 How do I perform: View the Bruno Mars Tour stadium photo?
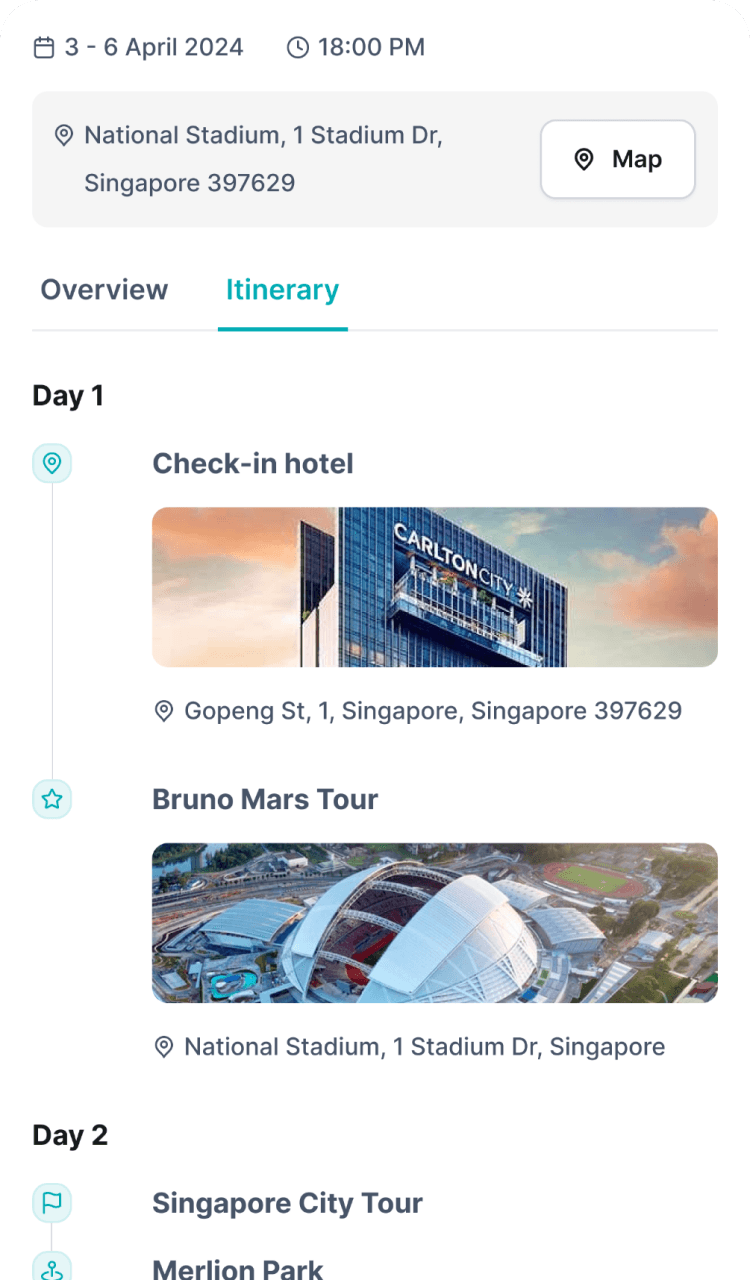click(434, 923)
